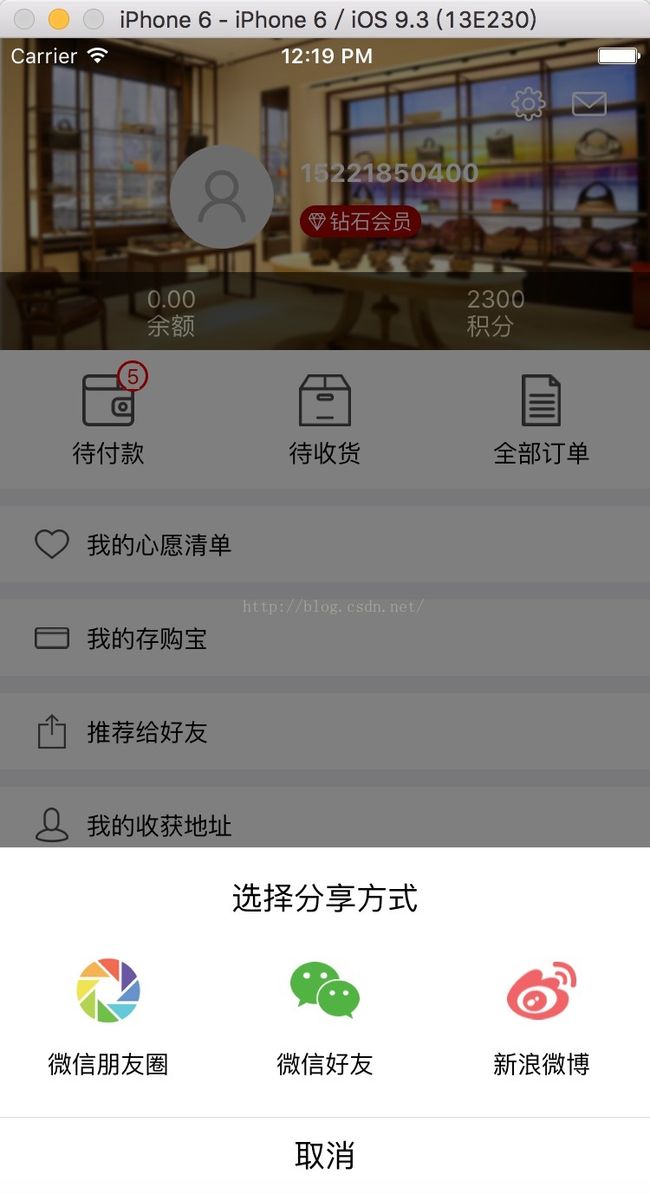Tap 取消 to cancel sharing
This screenshot has height=1194, width=650.
click(325, 1155)
